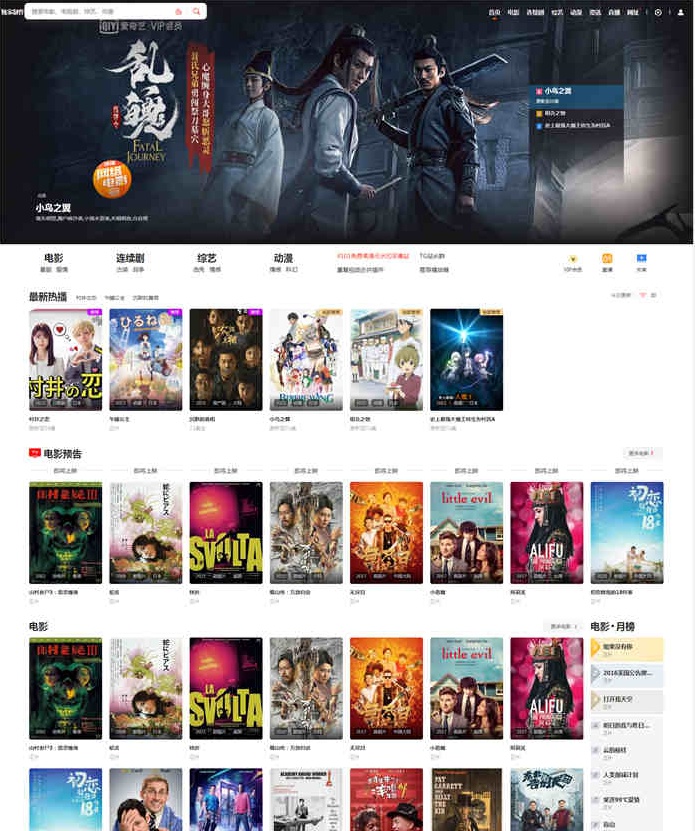695x831 pixels.
Task: Open the 动漫 category below the banner
Action: point(283,258)
